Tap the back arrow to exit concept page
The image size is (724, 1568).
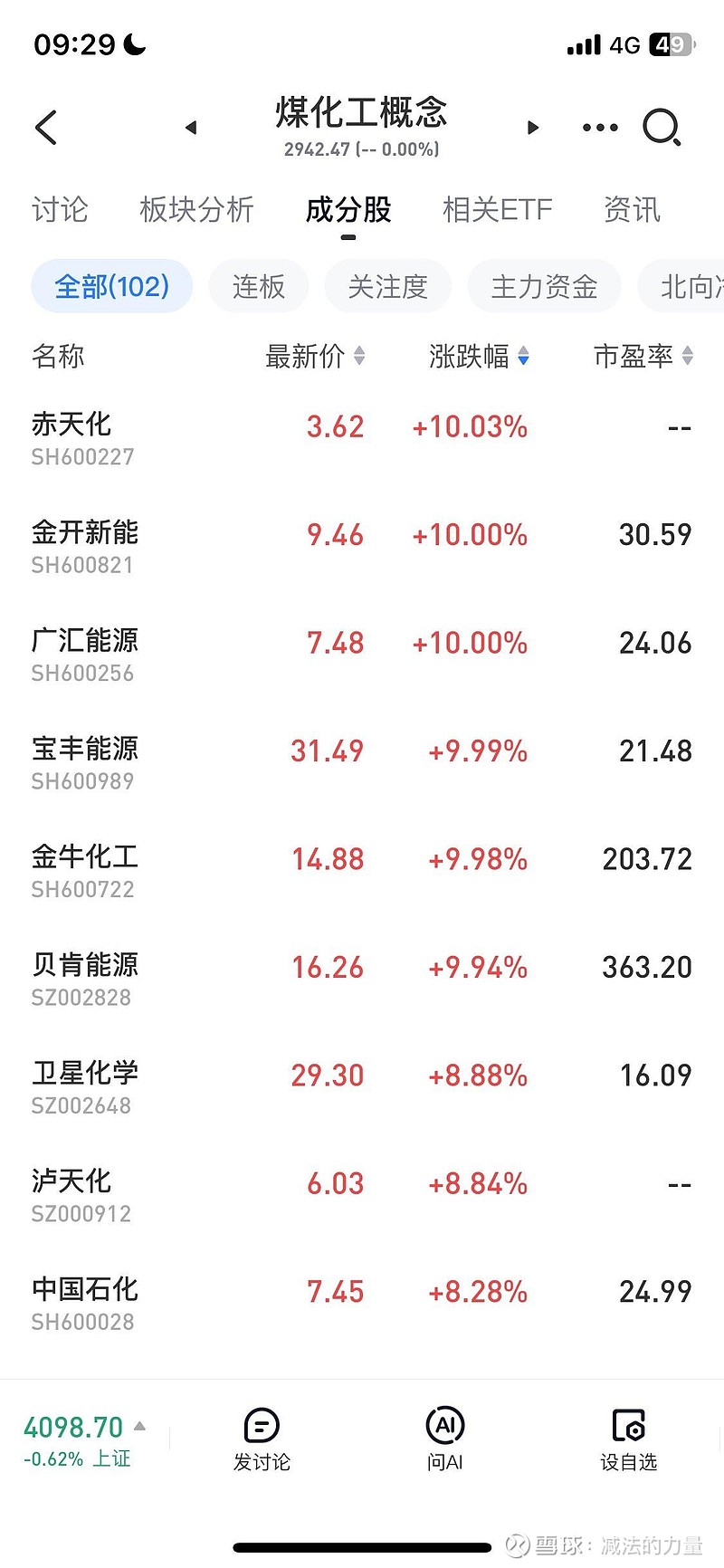click(x=46, y=127)
